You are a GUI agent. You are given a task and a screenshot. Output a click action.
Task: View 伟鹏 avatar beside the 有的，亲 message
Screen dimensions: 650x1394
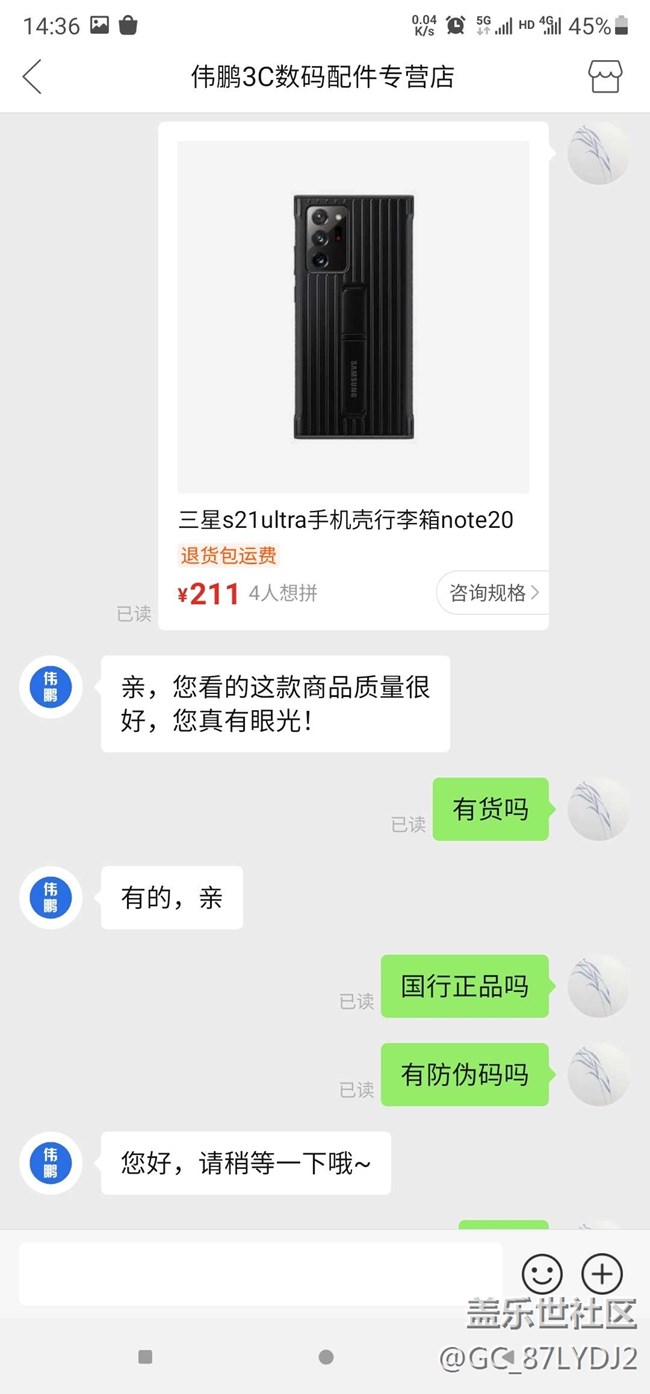51,897
